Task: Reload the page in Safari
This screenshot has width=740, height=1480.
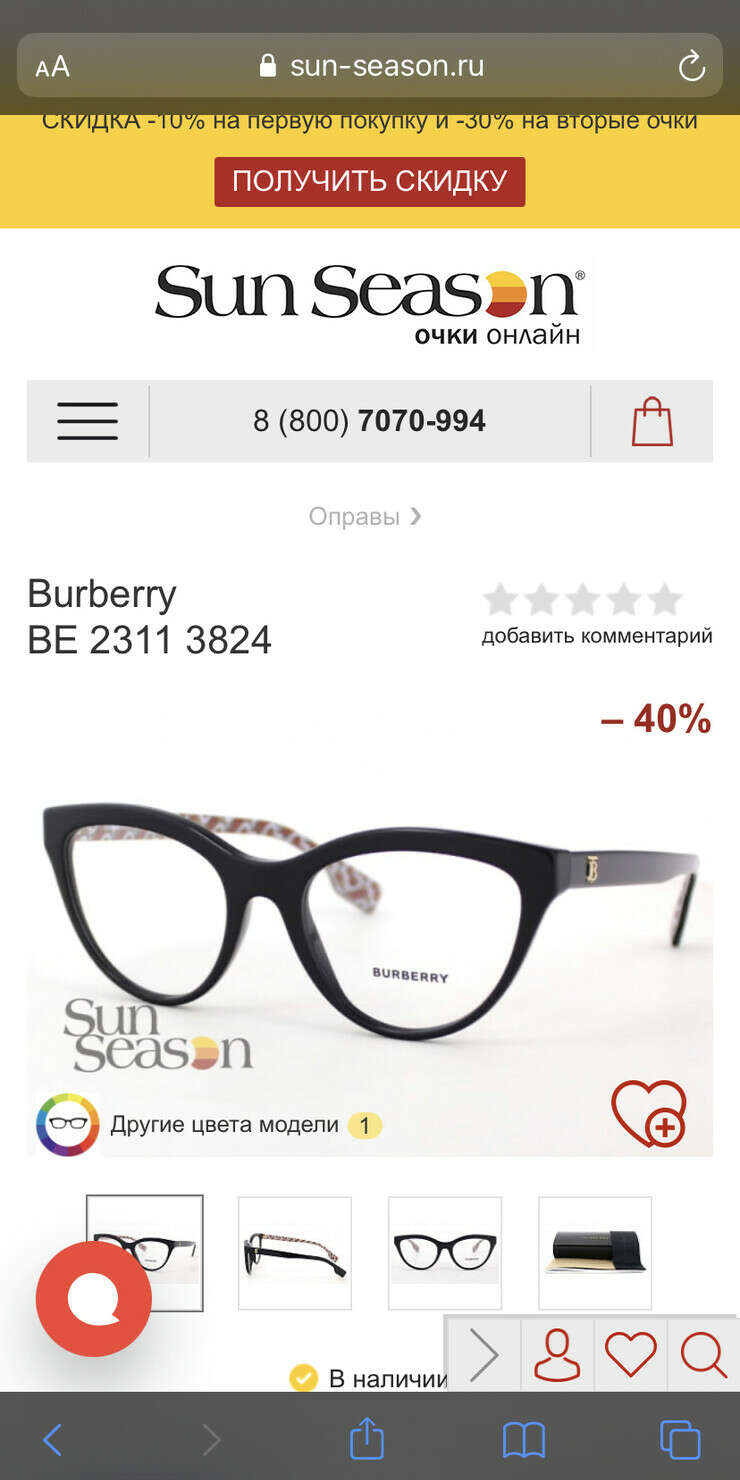Action: [x=692, y=67]
